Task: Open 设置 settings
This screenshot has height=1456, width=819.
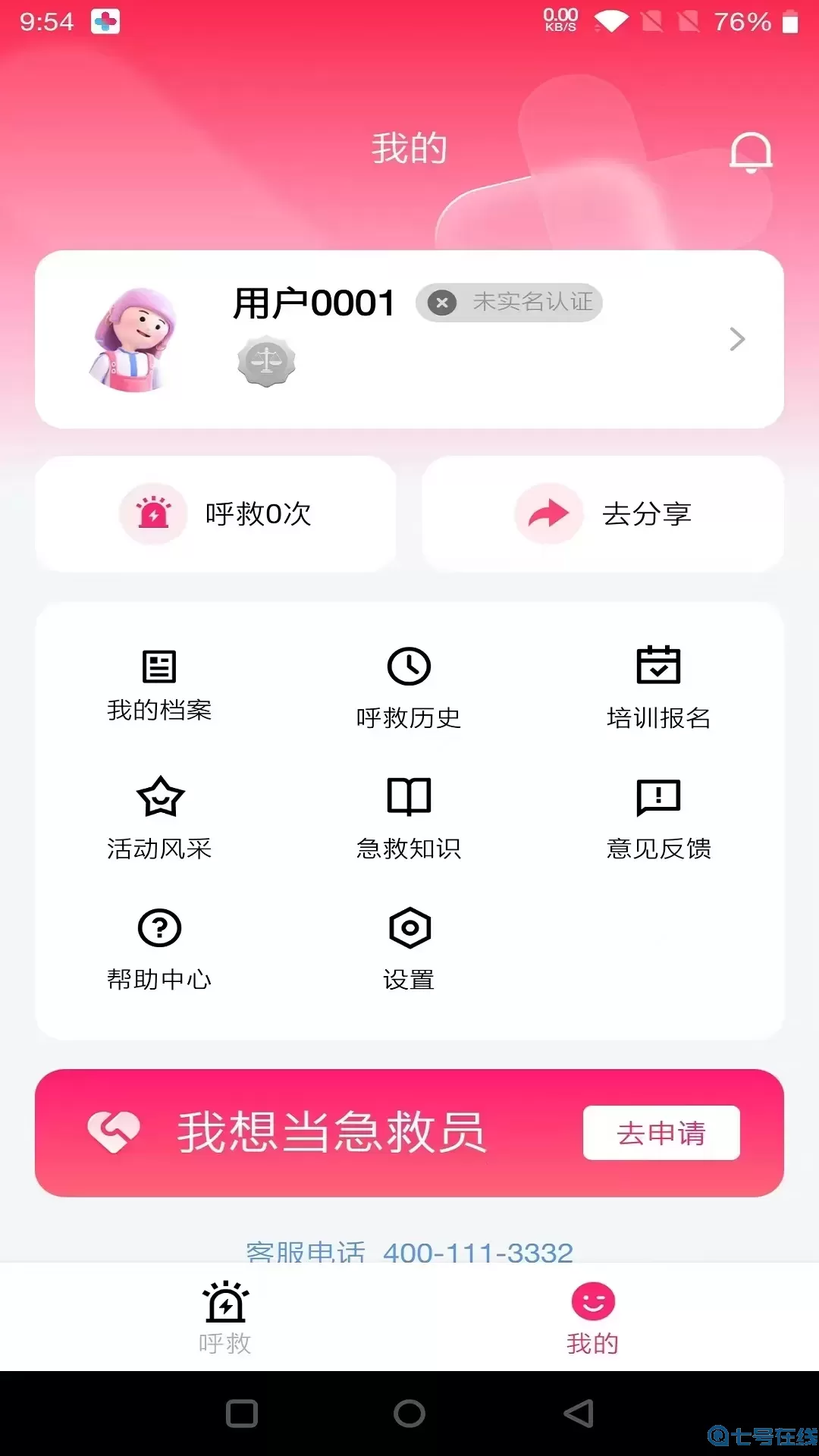Action: coord(409,946)
